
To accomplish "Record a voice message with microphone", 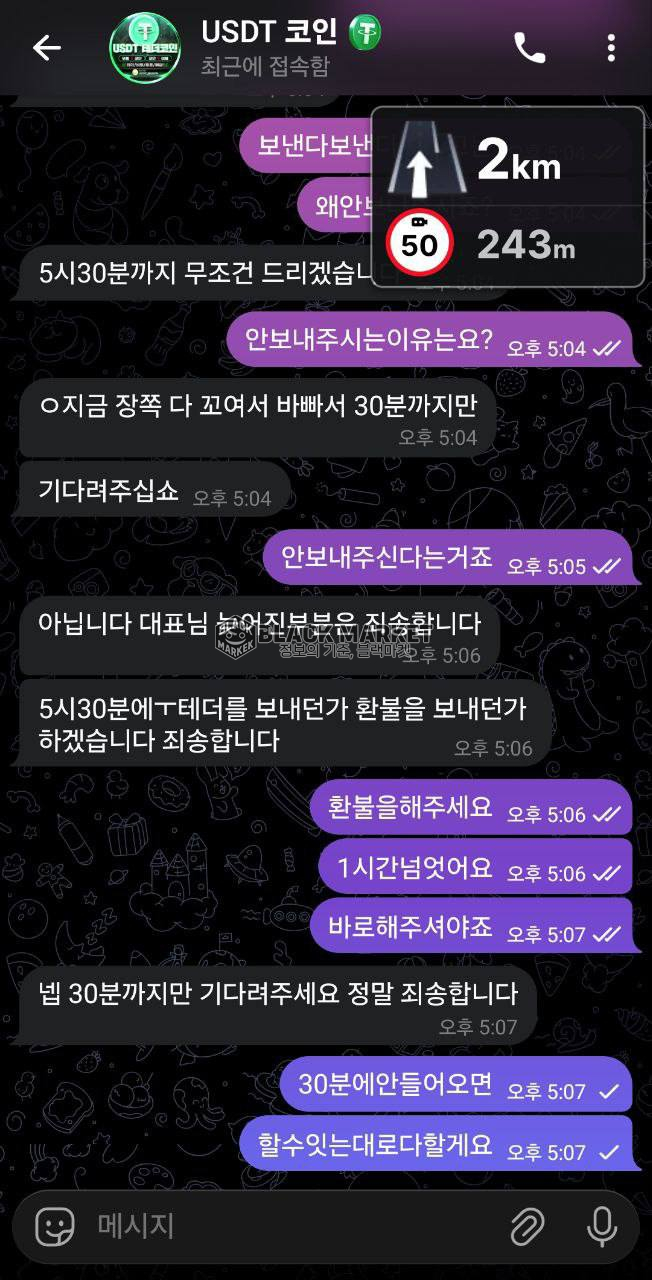I will pos(602,1225).
